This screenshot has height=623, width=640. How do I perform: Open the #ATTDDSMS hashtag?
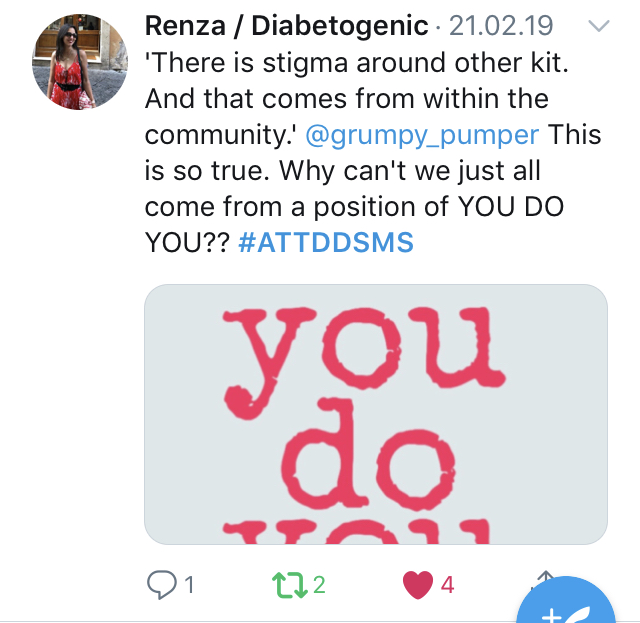pos(326,243)
